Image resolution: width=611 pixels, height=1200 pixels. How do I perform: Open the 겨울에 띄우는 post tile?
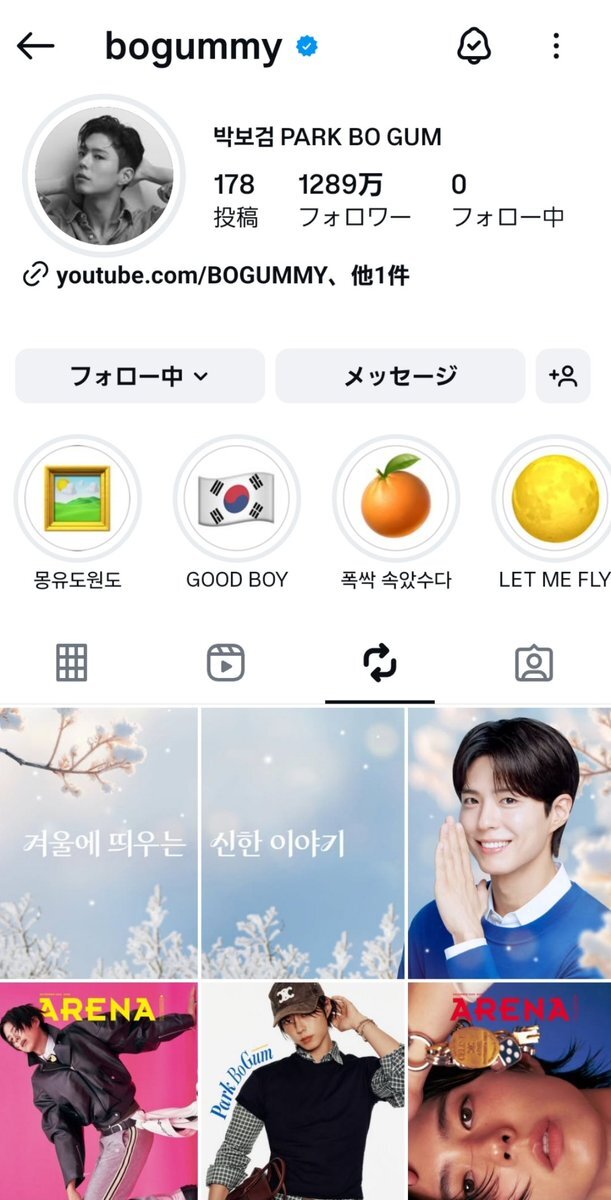tap(99, 843)
